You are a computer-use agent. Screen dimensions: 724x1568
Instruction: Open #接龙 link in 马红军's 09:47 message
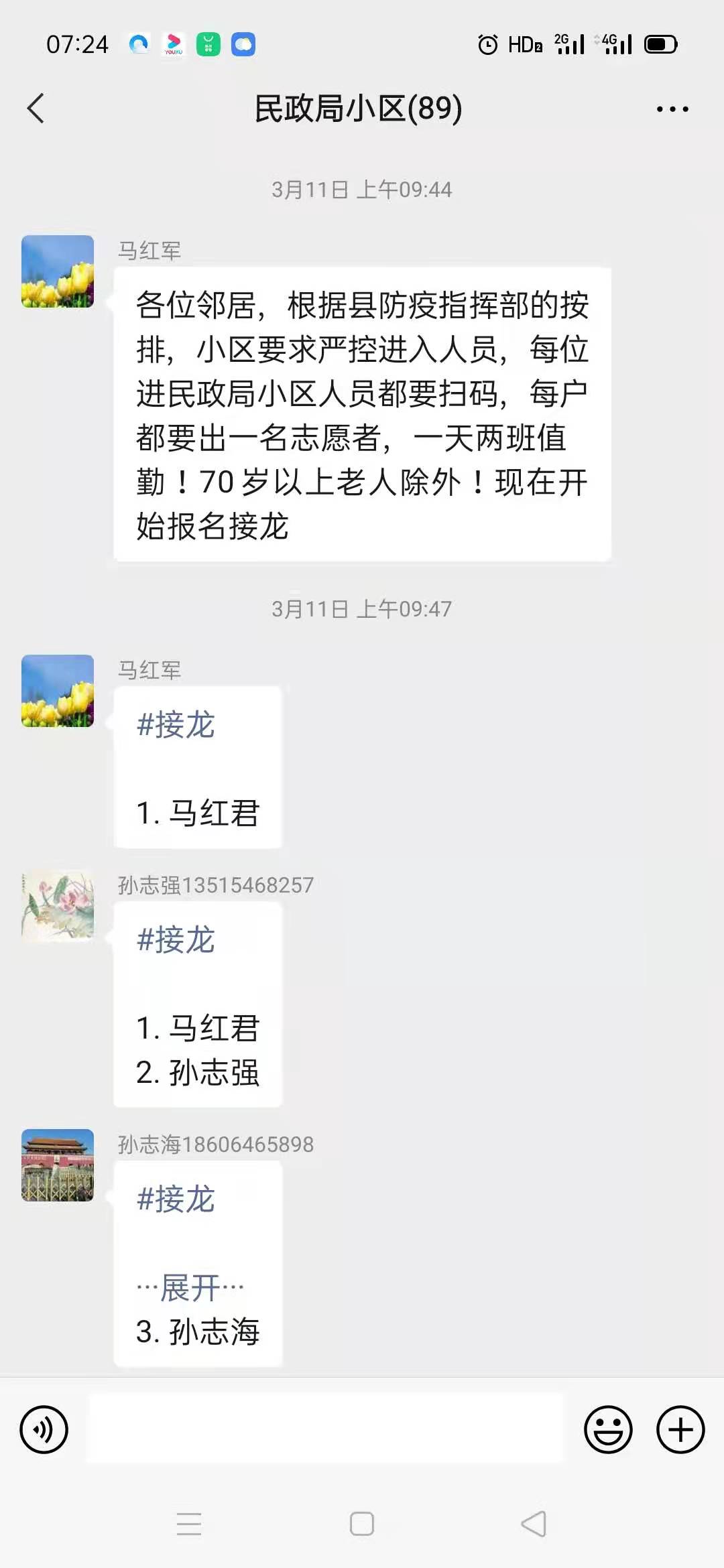click(x=176, y=724)
